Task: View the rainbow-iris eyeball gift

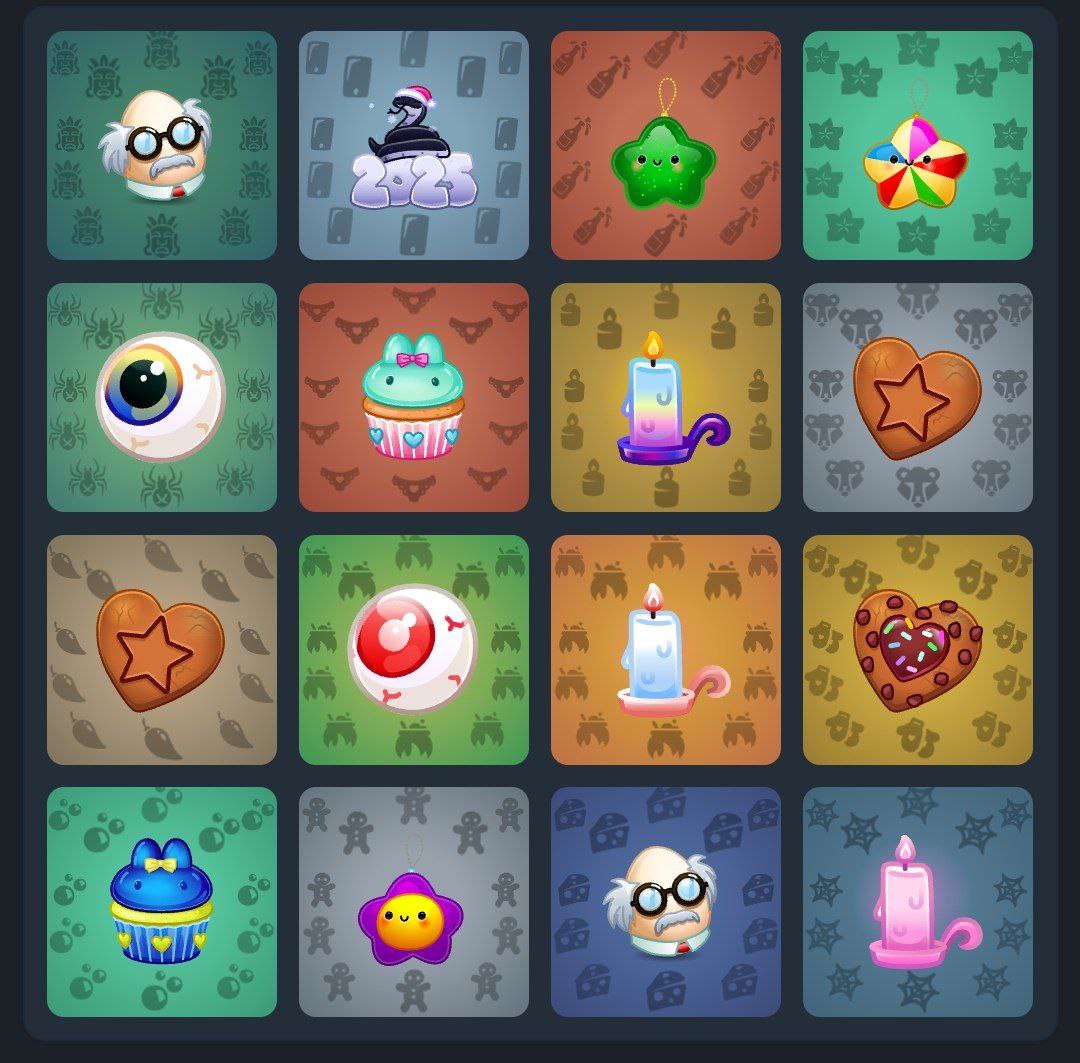Action: click(x=161, y=398)
